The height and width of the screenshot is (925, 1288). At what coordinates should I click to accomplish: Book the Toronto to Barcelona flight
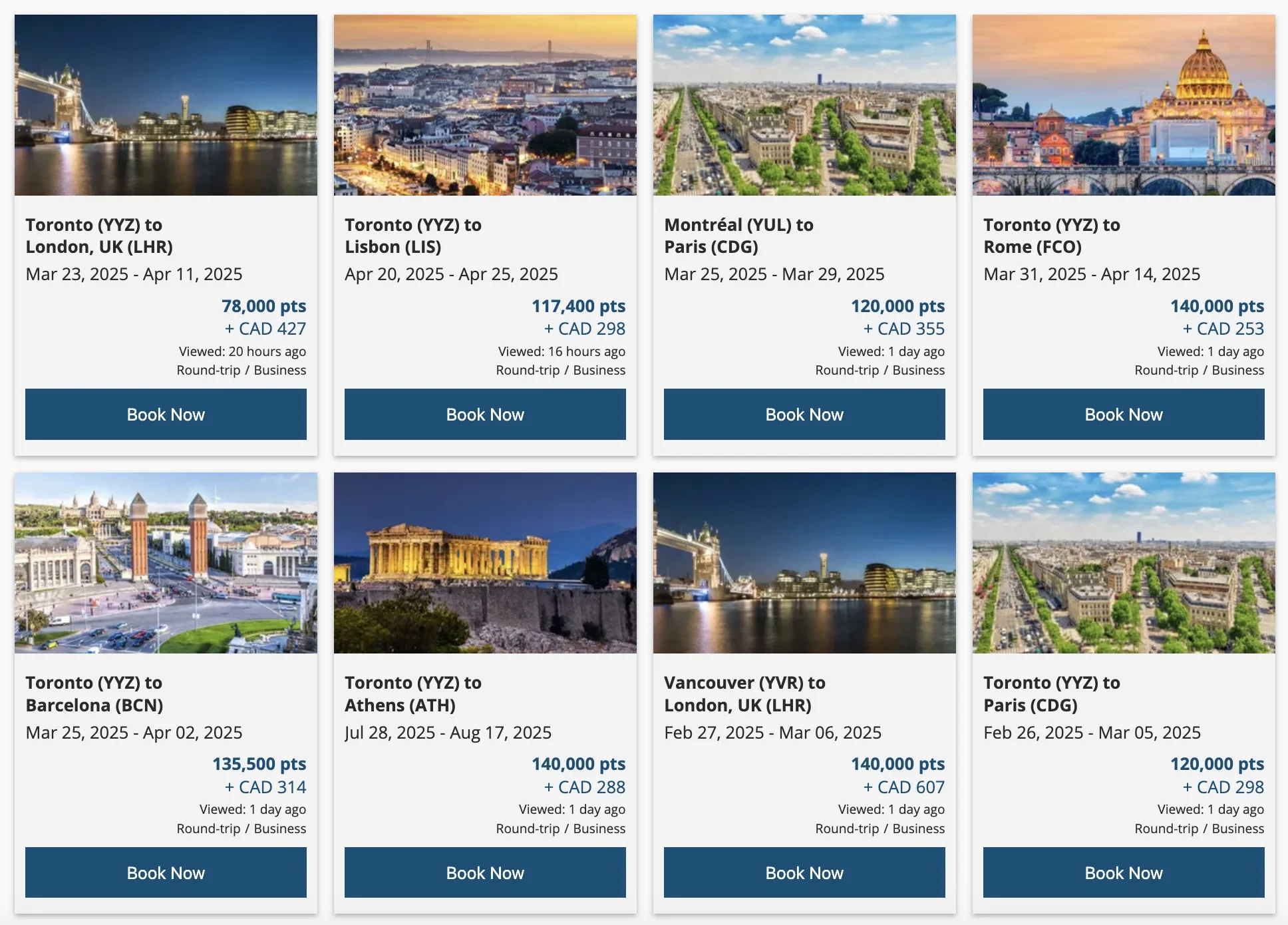[x=166, y=872]
